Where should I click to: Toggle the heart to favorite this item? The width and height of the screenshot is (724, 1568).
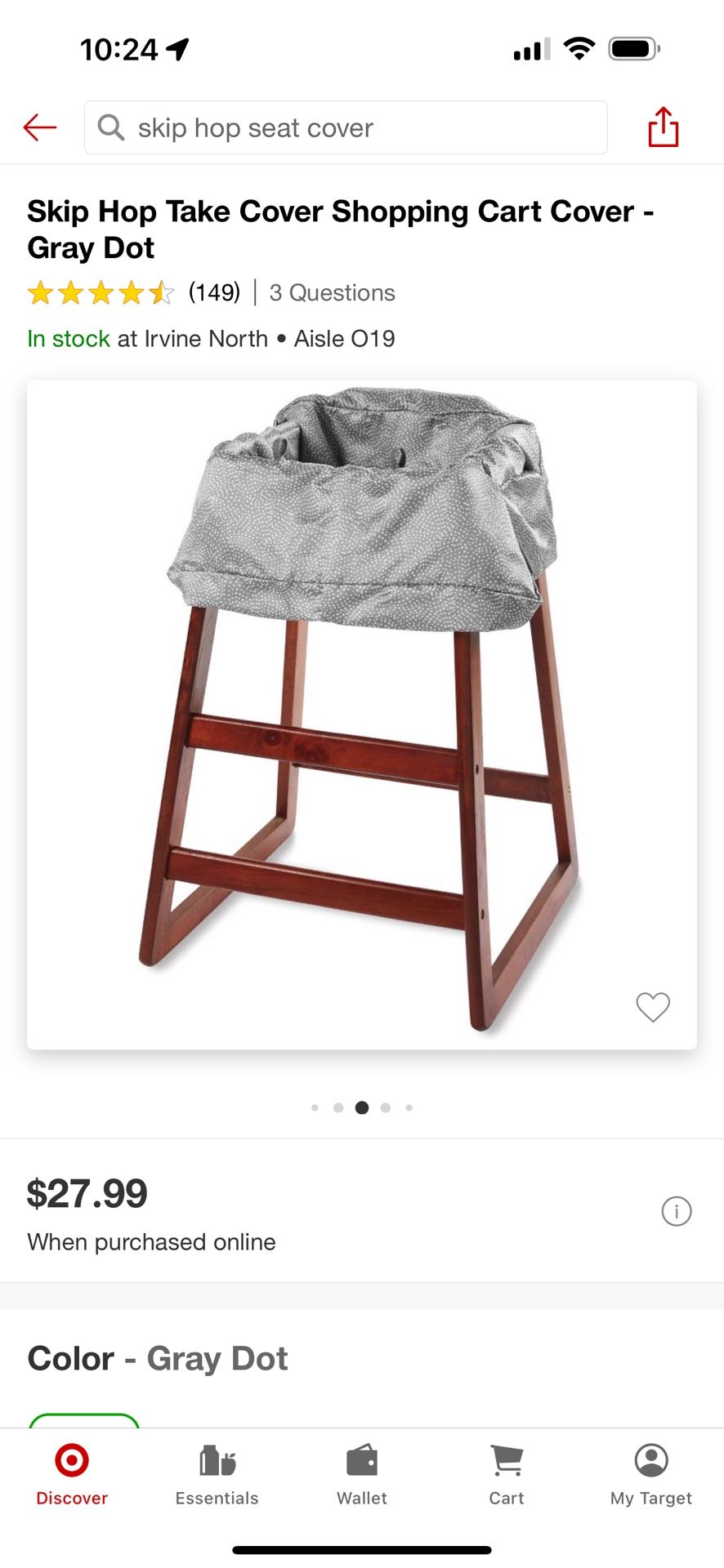(652, 1008)
